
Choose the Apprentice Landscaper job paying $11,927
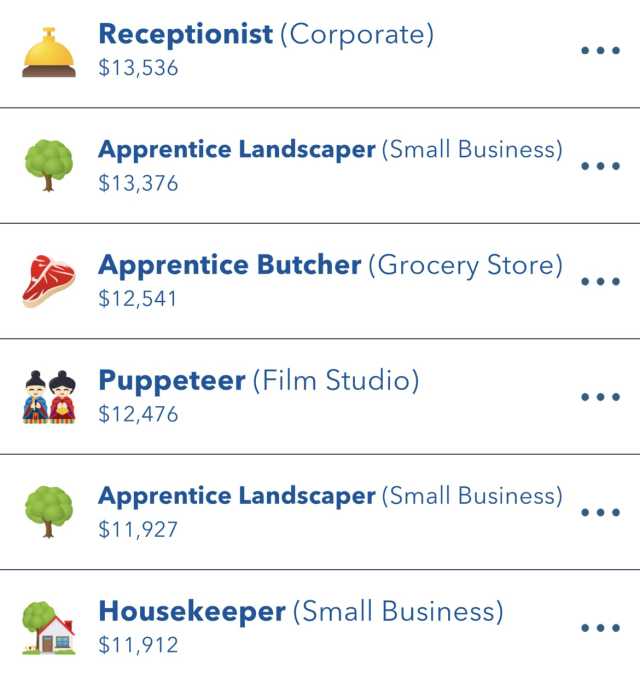pos(330,511)
